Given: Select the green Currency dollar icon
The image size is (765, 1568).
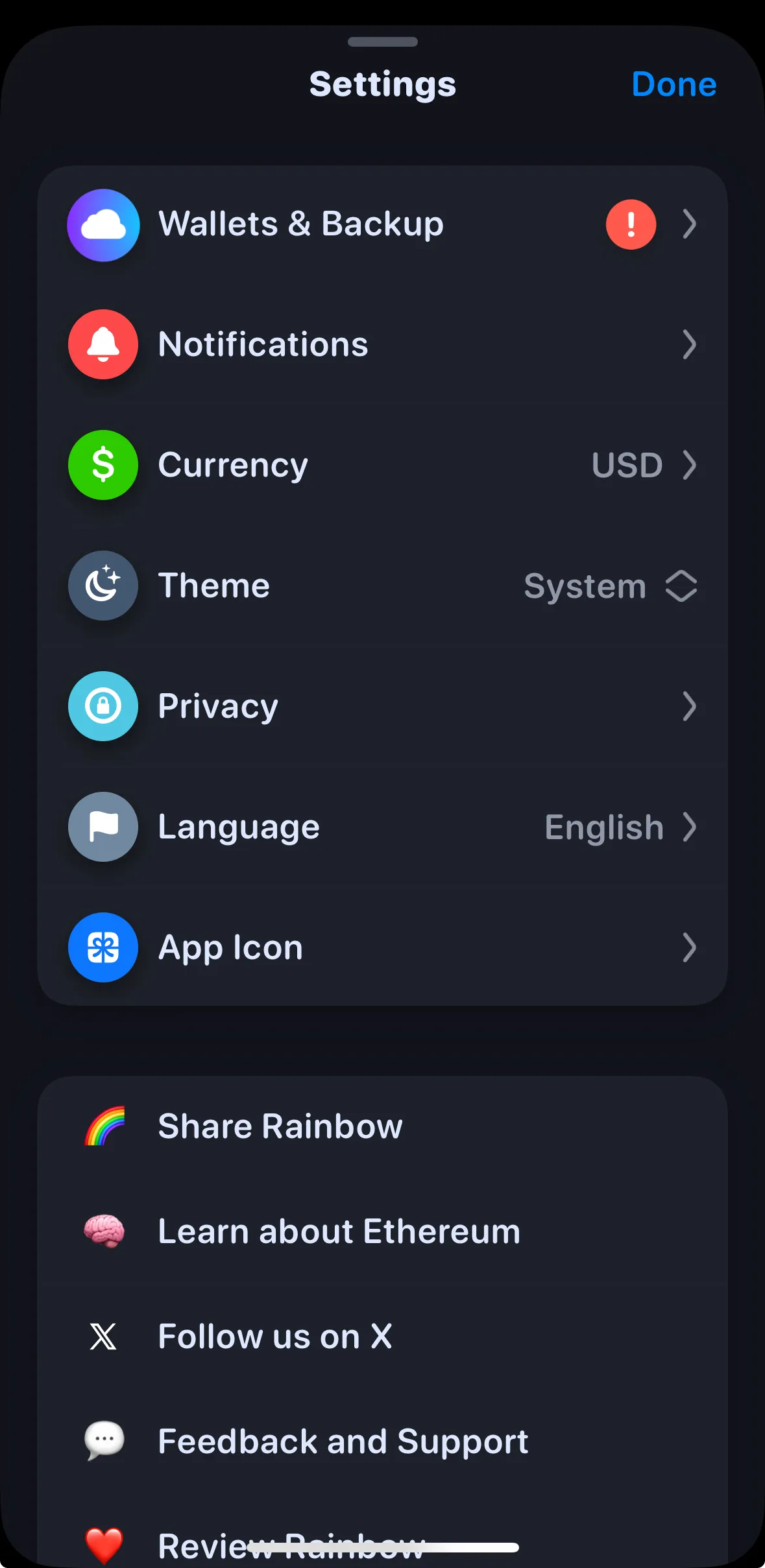Looking at the screenshot, I should 103,465.
